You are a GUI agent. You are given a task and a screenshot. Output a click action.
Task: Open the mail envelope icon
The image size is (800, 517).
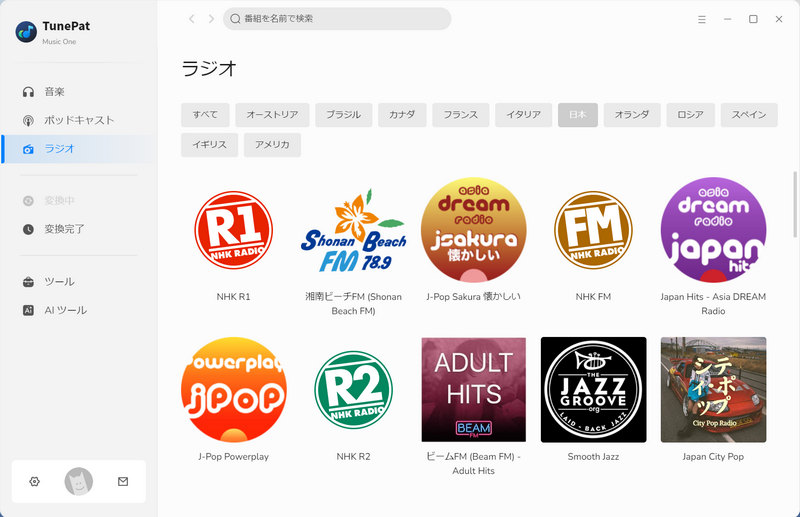click(x=123, y=482)
